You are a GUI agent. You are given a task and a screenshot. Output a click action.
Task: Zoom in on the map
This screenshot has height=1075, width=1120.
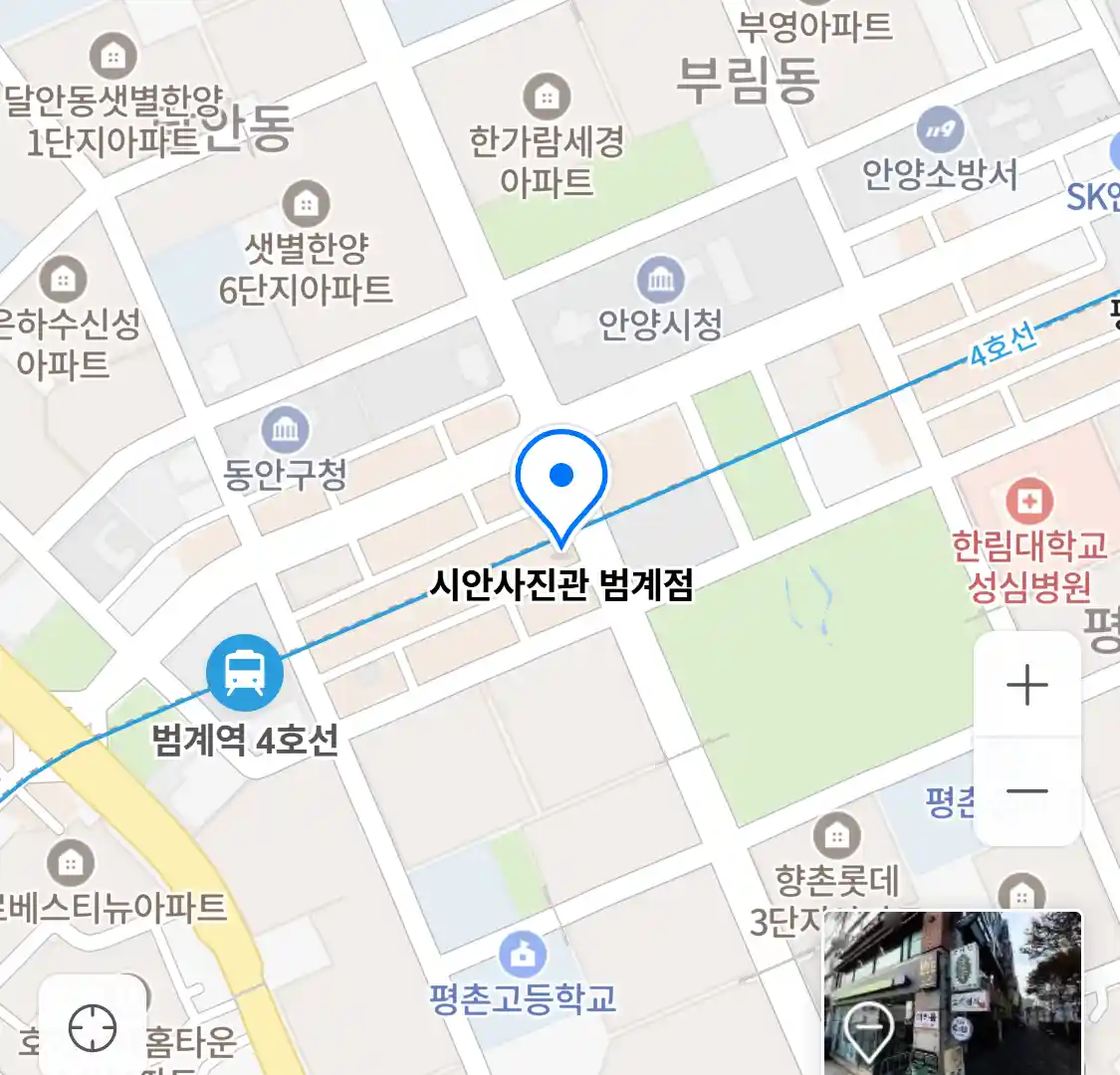tap(1026, 686)
